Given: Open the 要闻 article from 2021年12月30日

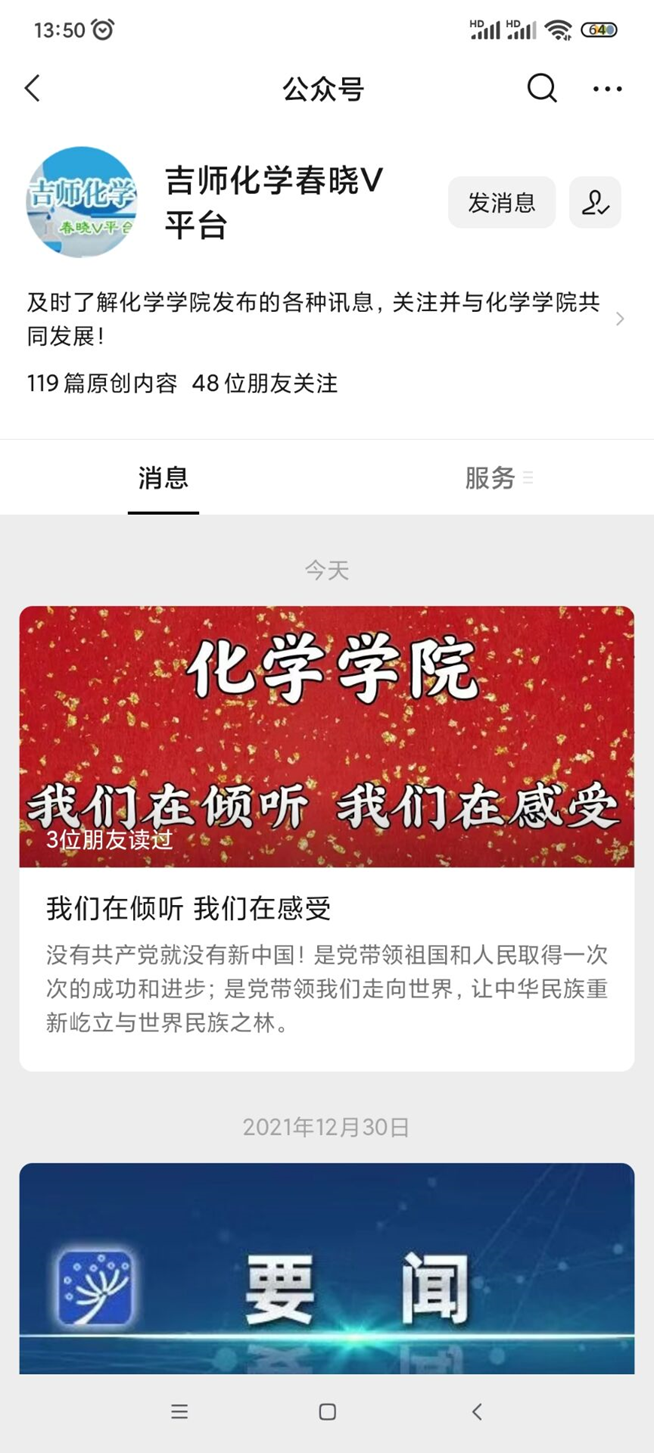Looking at the screenshot, I should click(x=327, y=1268).
